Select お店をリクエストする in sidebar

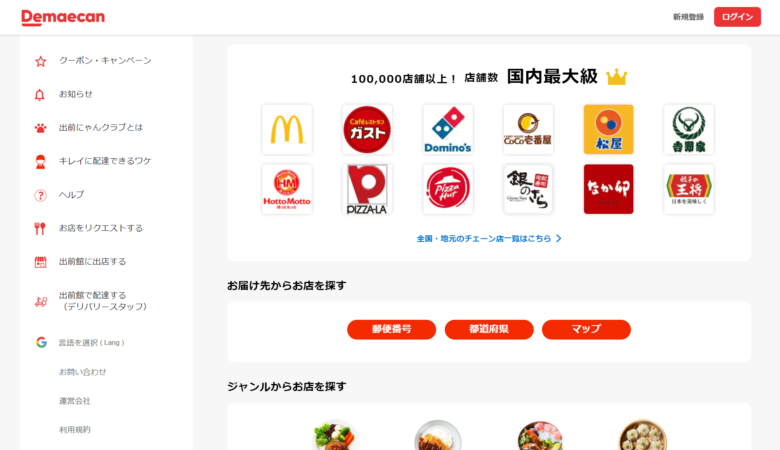point(100,228)
